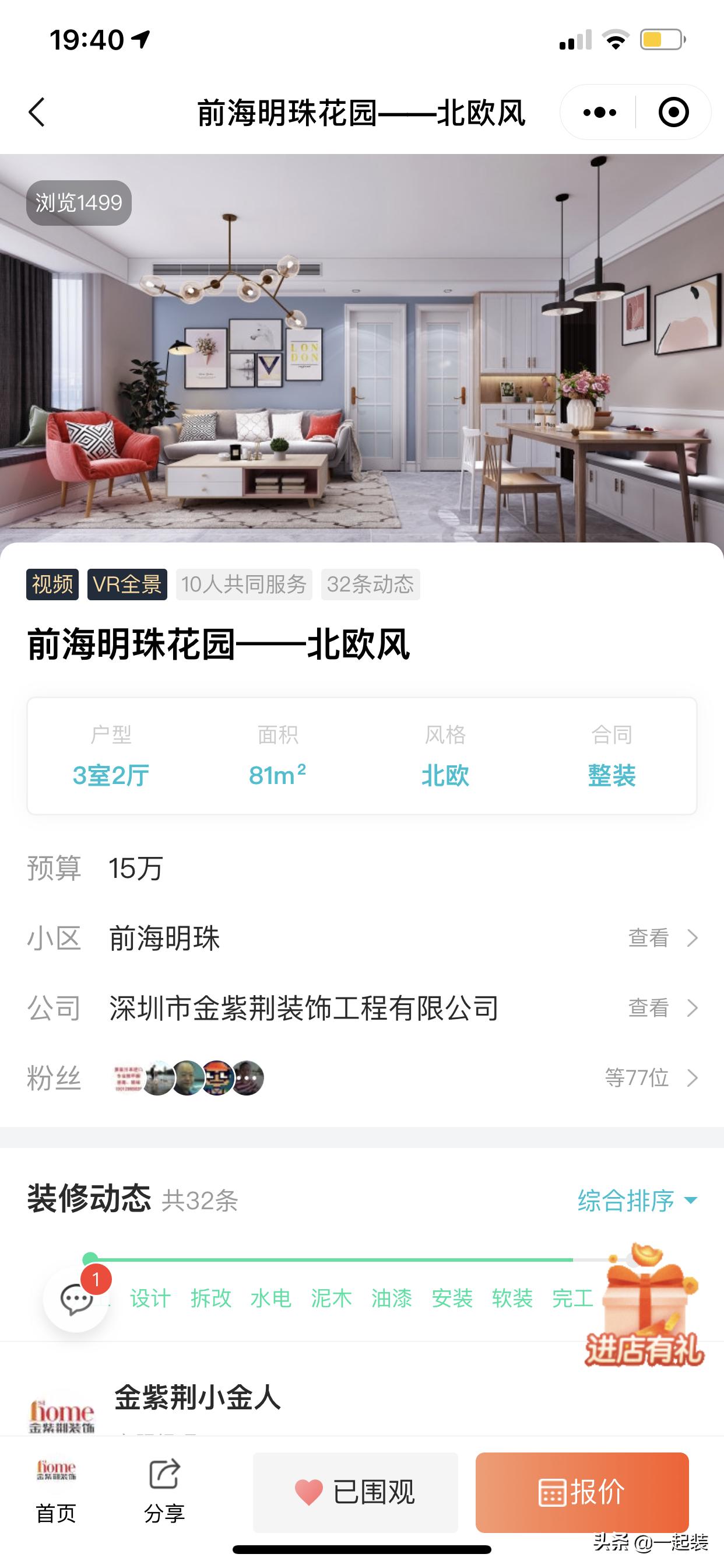Switch to the 水电 stage tab
The image size is (724, 1568).
click(x=270, y=1297)
